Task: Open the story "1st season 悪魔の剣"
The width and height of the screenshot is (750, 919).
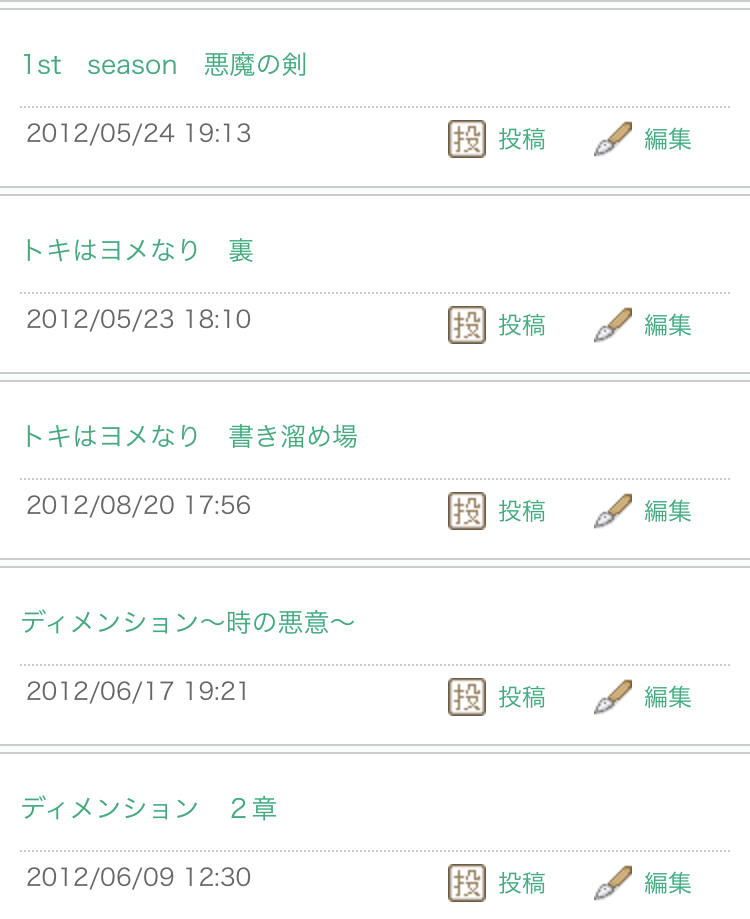Action: (x=164, y=65)
